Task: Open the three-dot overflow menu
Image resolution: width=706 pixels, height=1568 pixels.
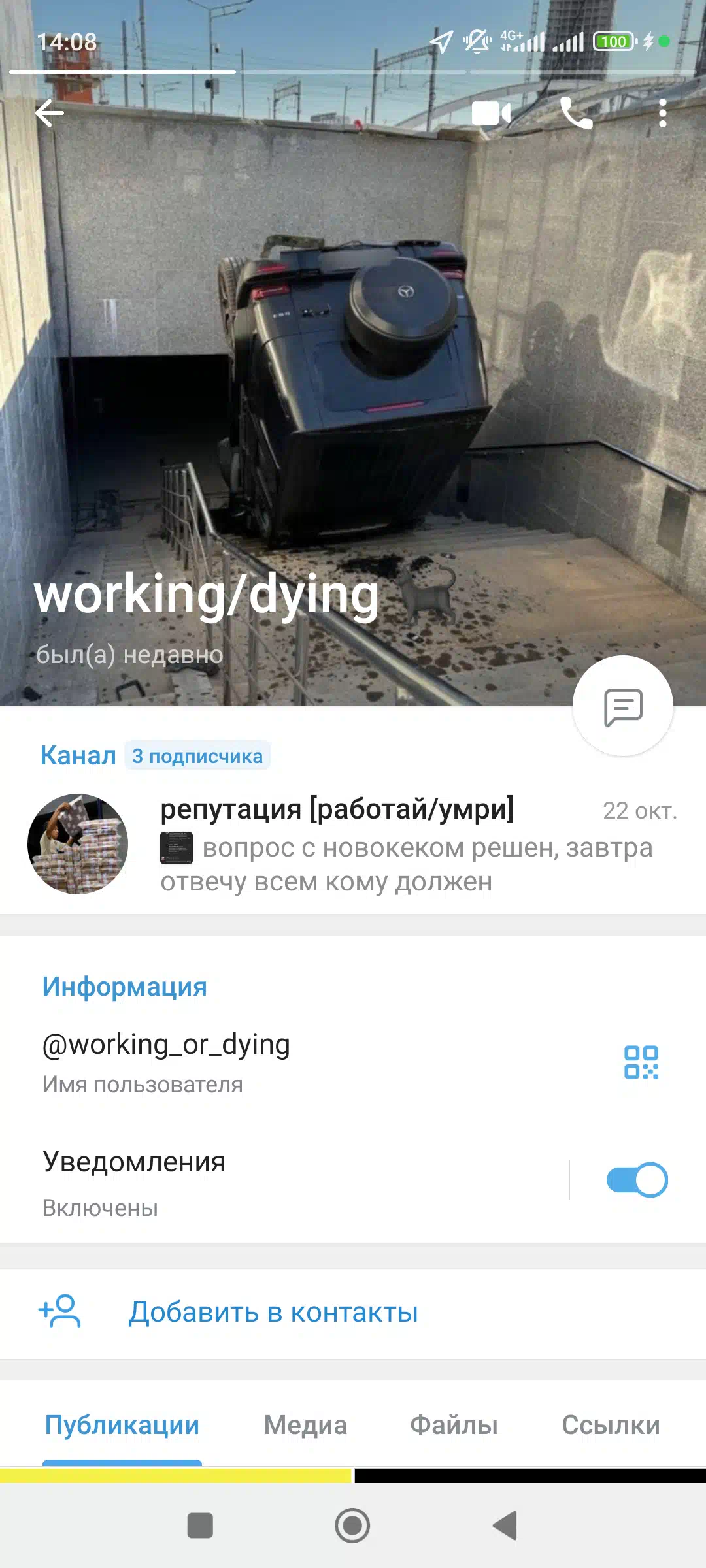Action: [663, 113]
